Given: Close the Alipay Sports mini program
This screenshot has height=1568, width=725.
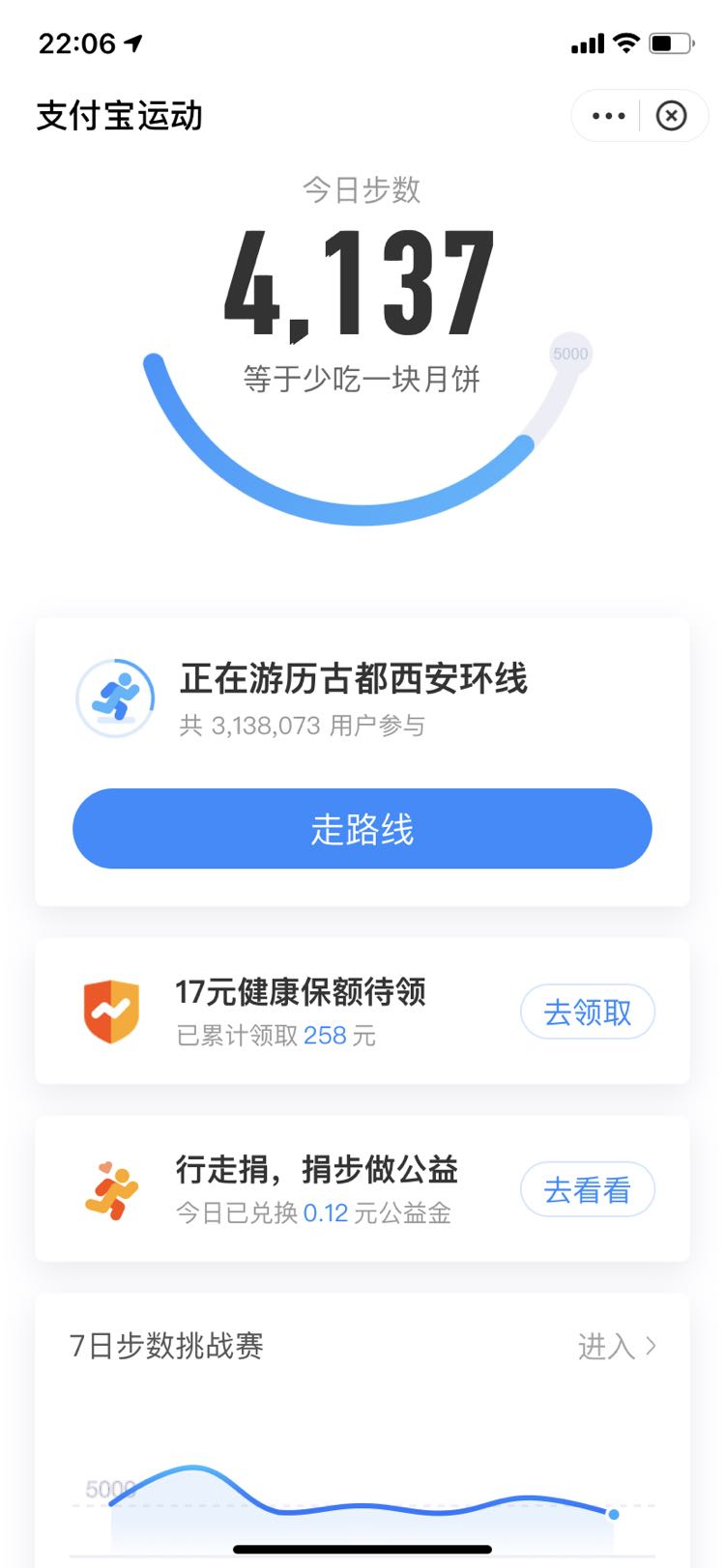Looking at the screenshot, I should tap(671, 116).
